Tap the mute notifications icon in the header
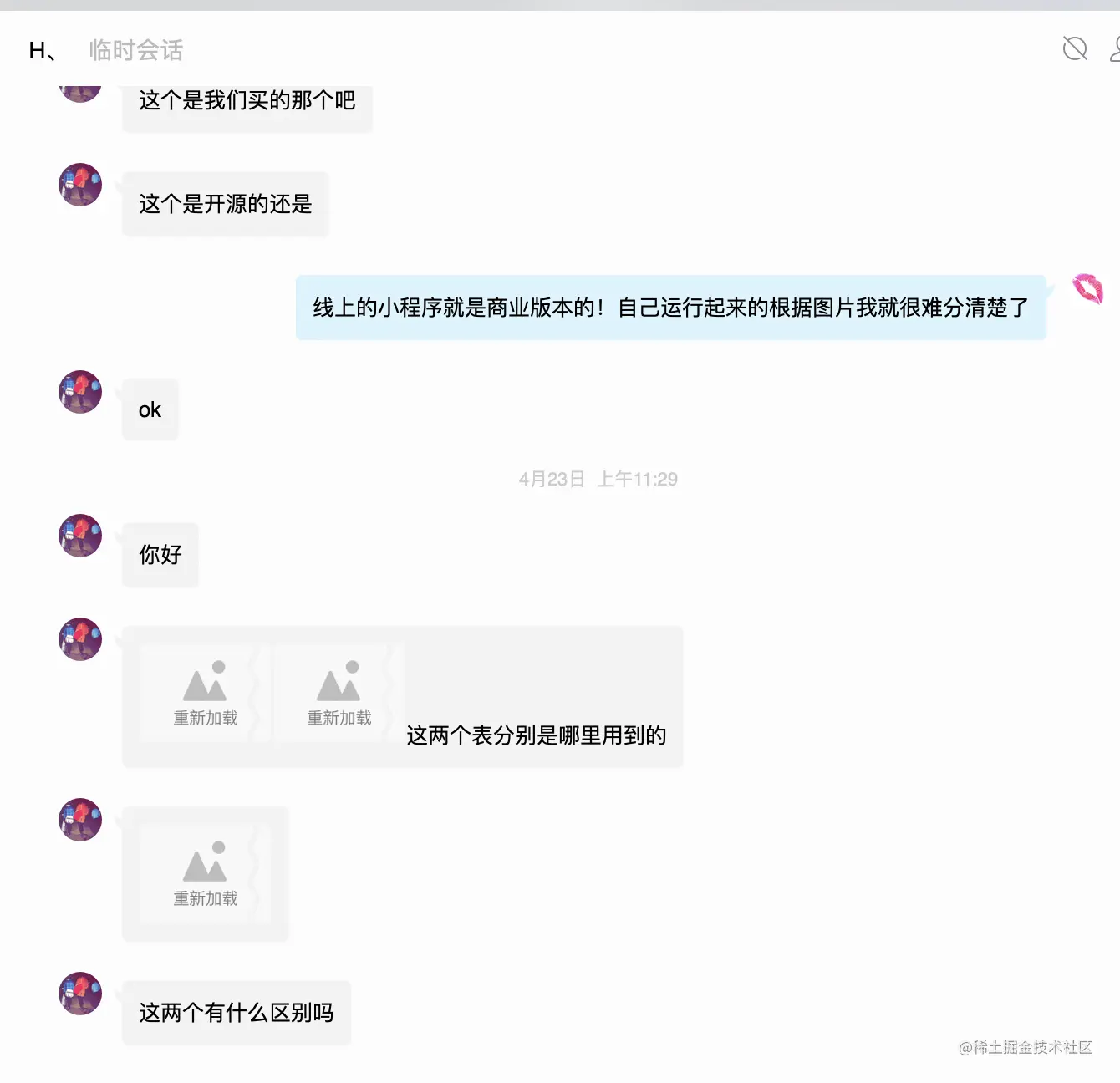This screenshot has width=1120, height=1083. 1075,48
